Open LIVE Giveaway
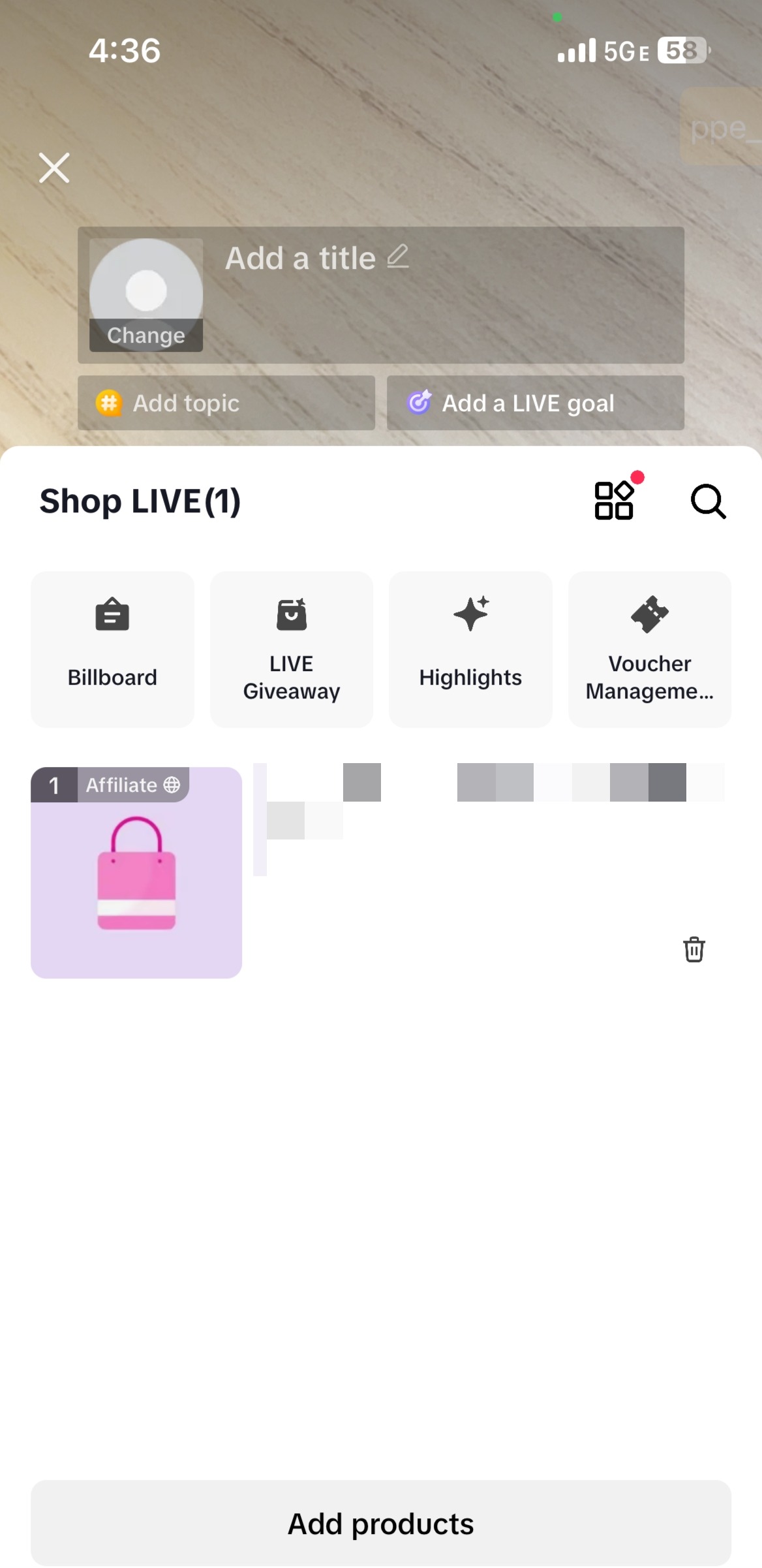 click(x=292, y=649)
